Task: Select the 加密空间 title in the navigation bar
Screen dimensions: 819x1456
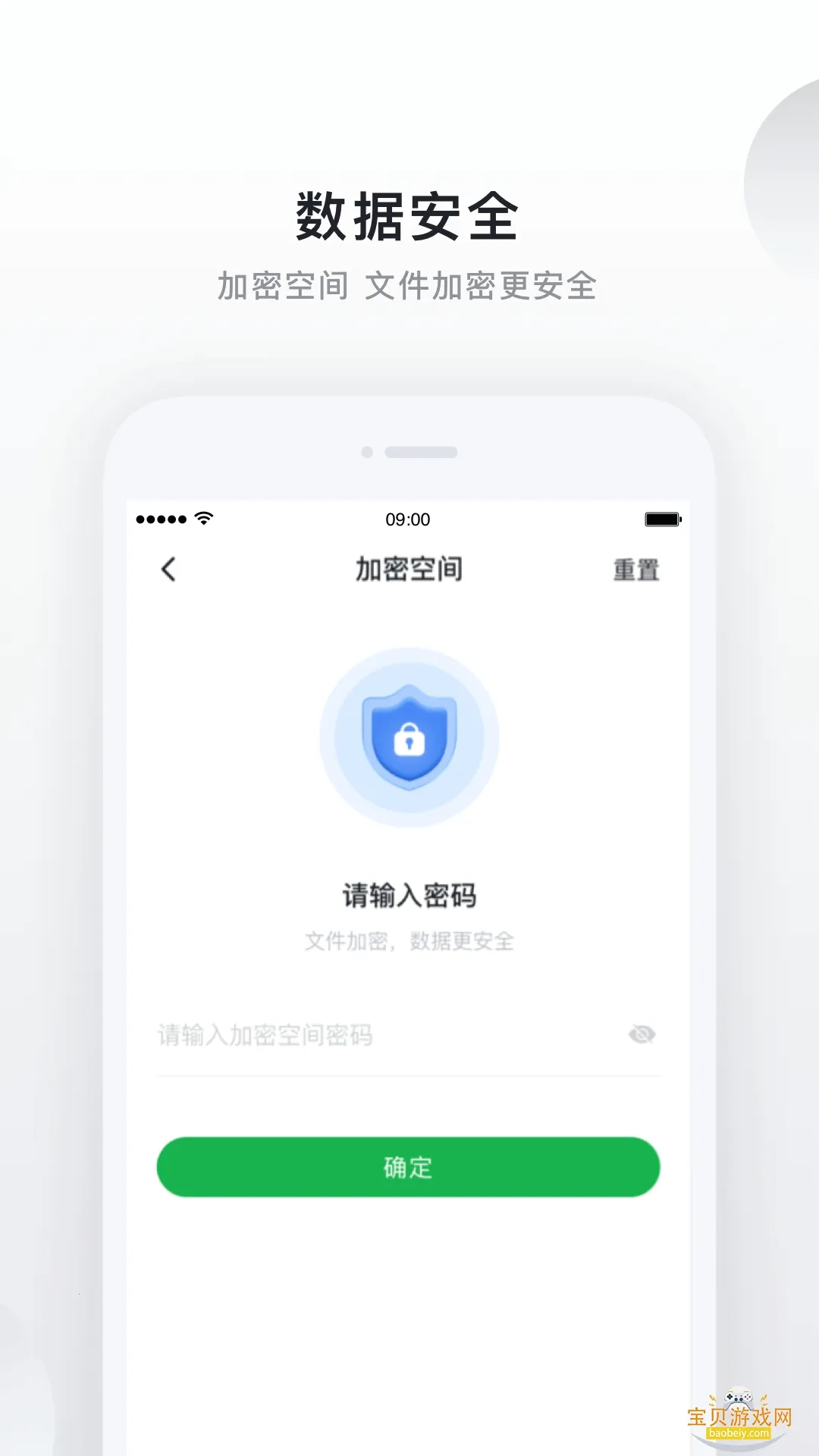Action: tap(409, 570)
